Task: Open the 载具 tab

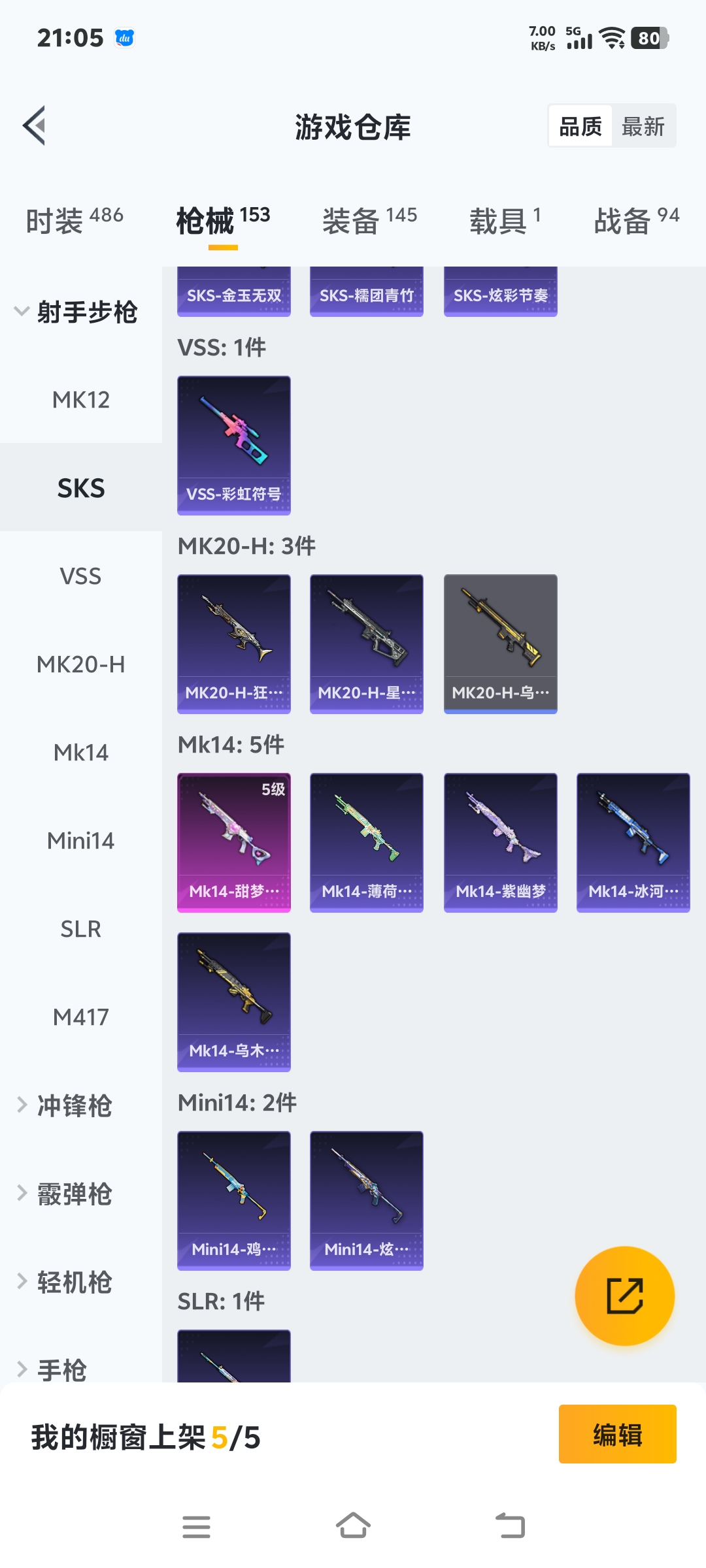Action: [504, 221]
